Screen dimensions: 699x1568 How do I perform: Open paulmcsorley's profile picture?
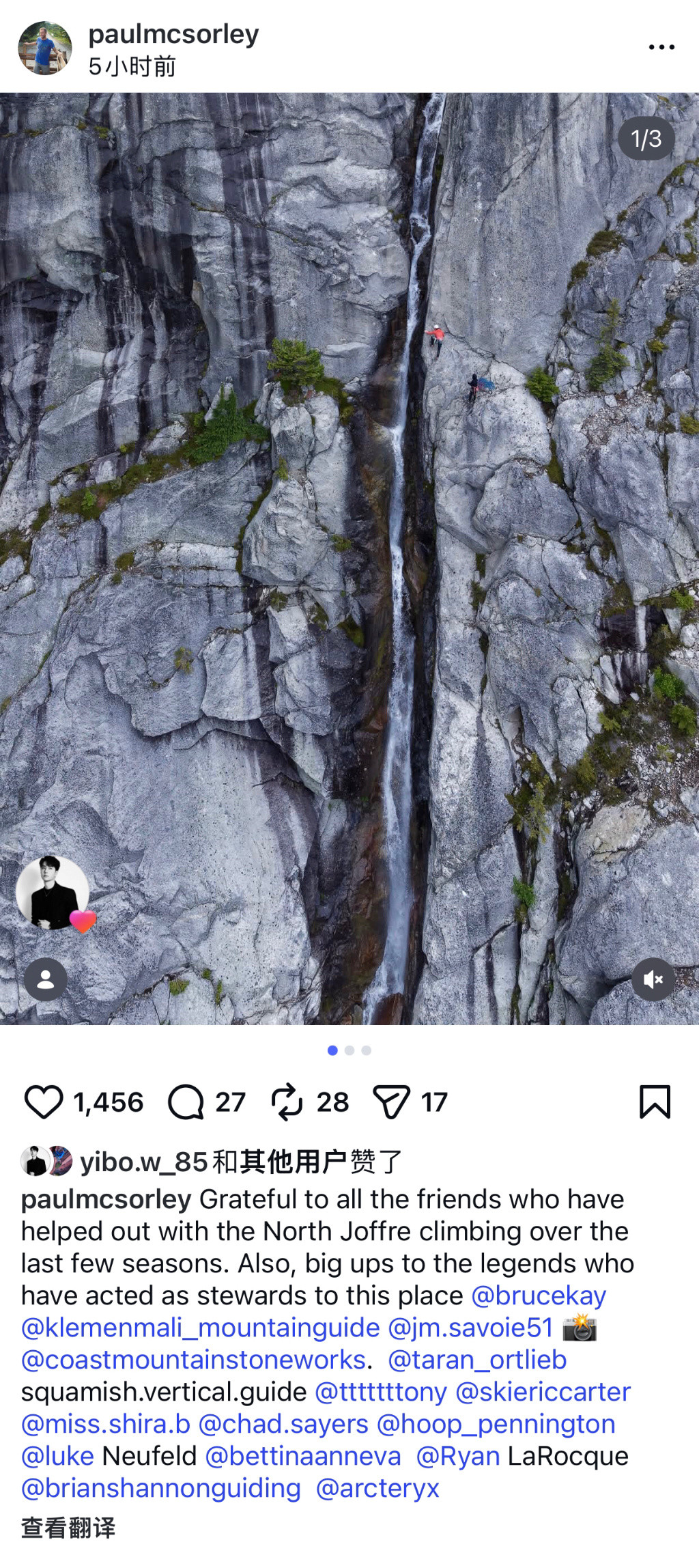pos(44,48)
